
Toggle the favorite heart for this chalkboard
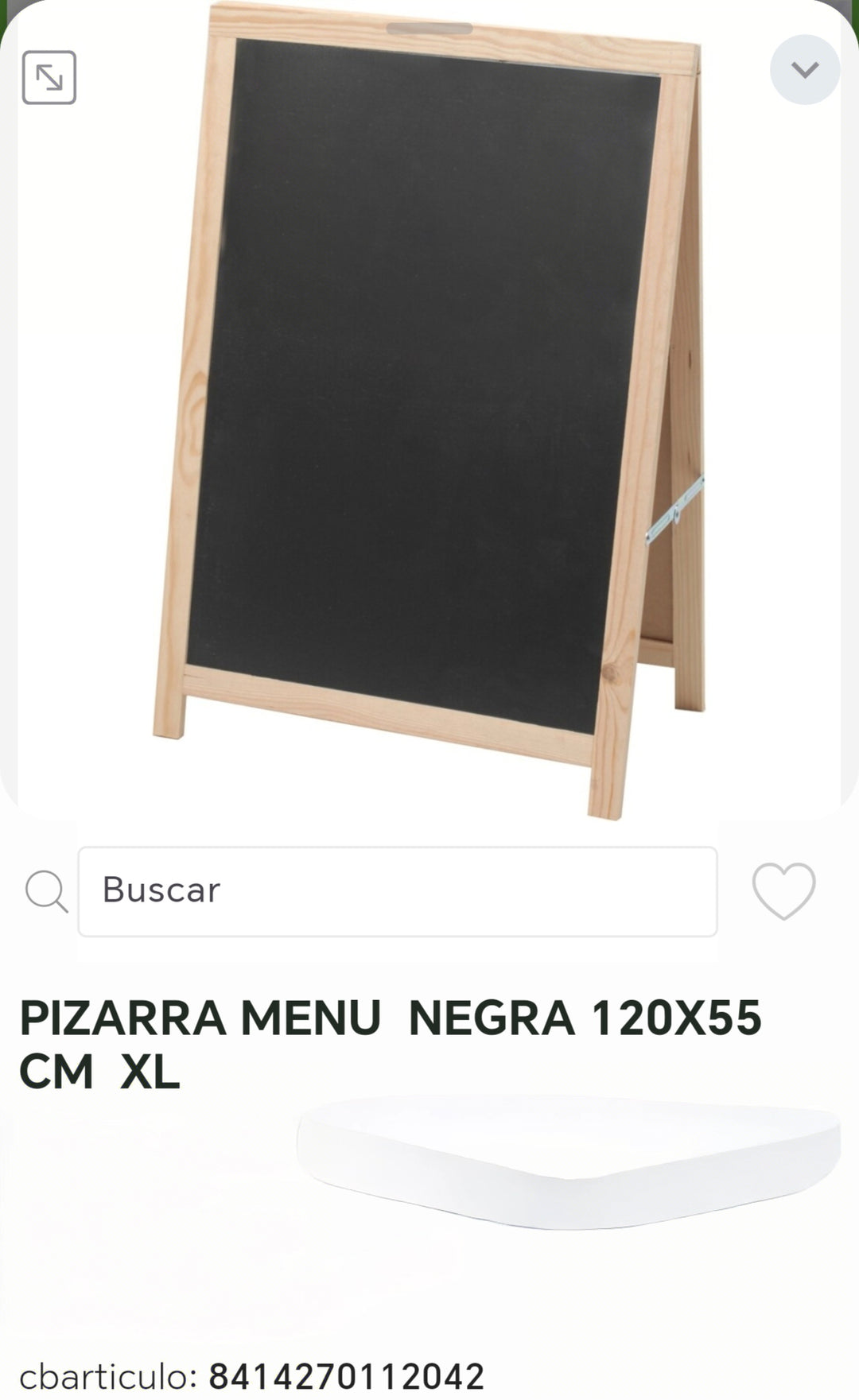point(783,892)
